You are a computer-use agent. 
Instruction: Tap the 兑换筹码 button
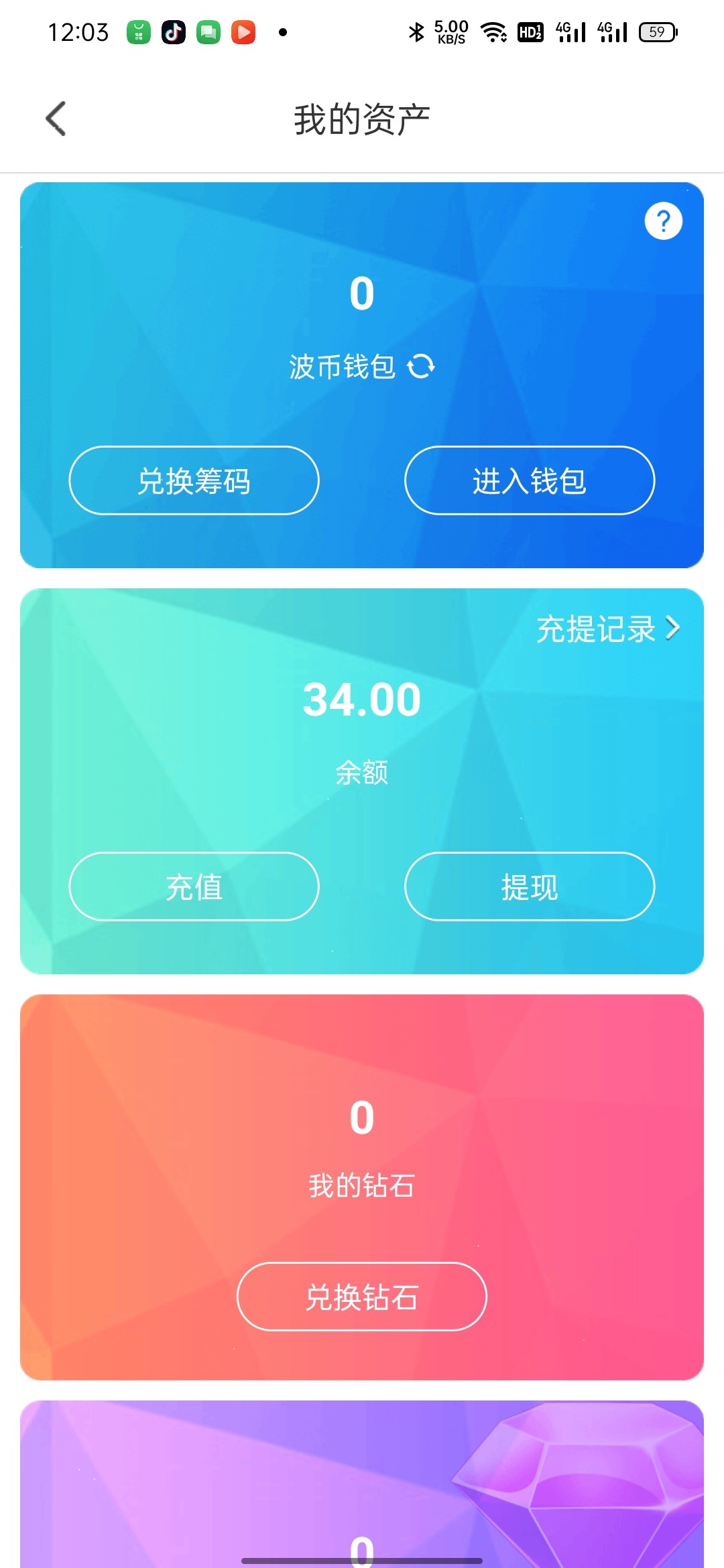(x=194, y=480)
